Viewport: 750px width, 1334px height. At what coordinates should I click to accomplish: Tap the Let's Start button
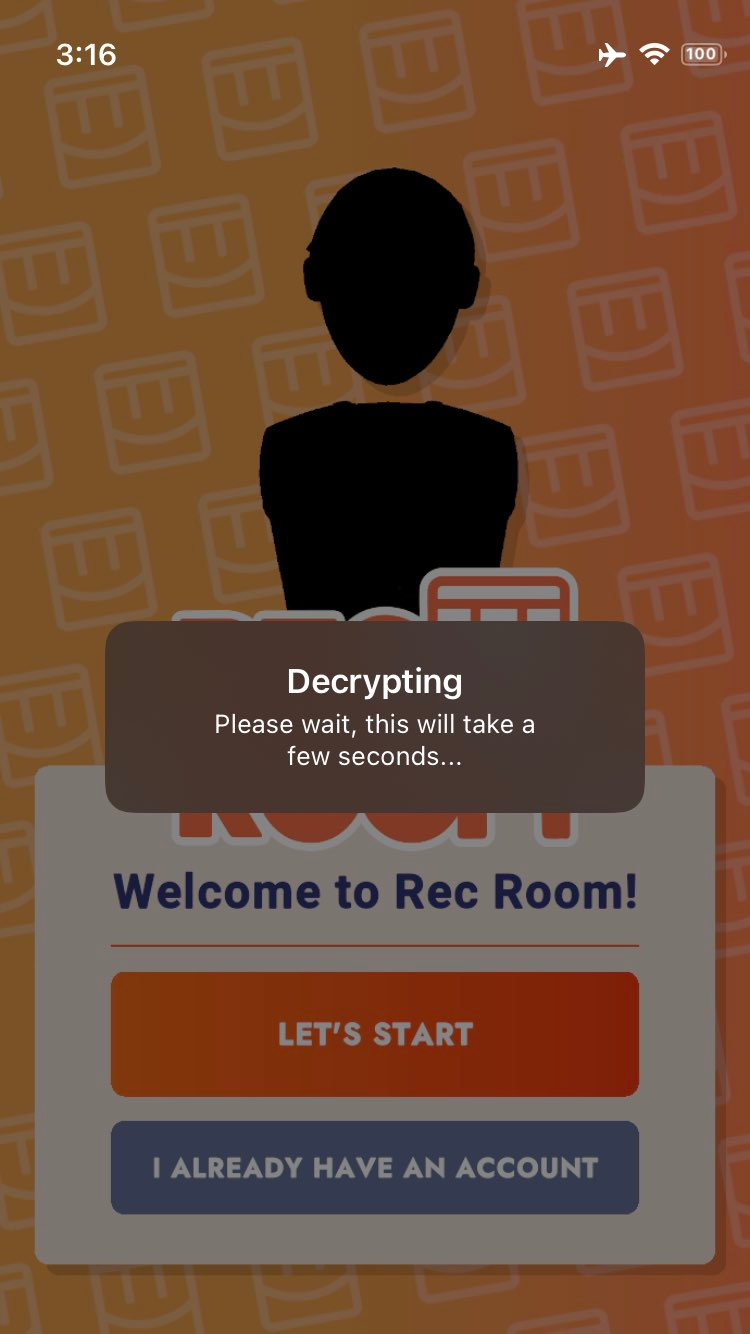374,1034
